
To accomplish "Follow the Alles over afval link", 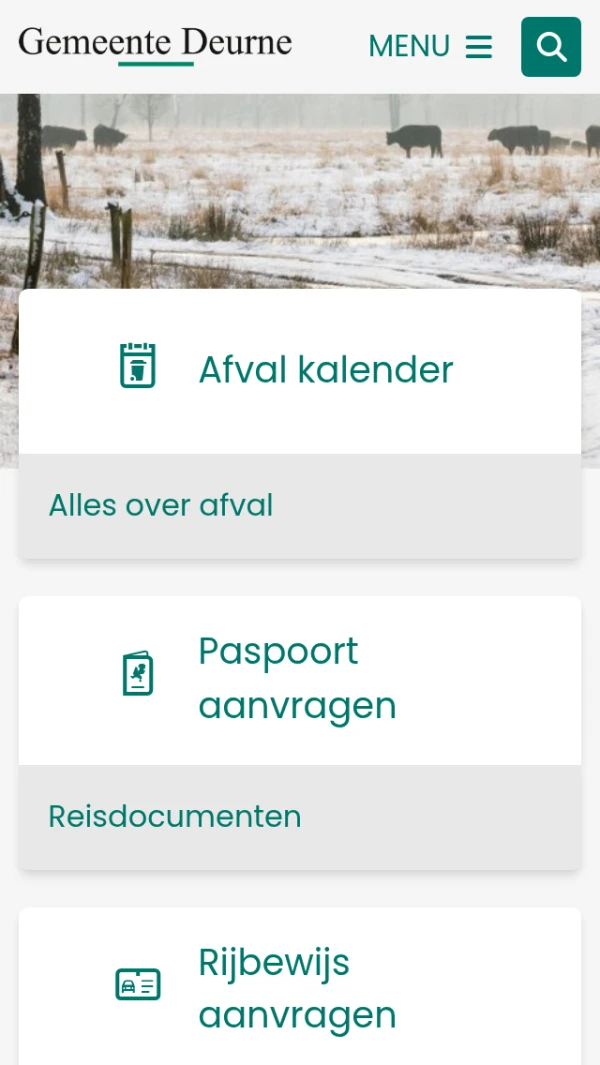I will (x=161, y=506).
